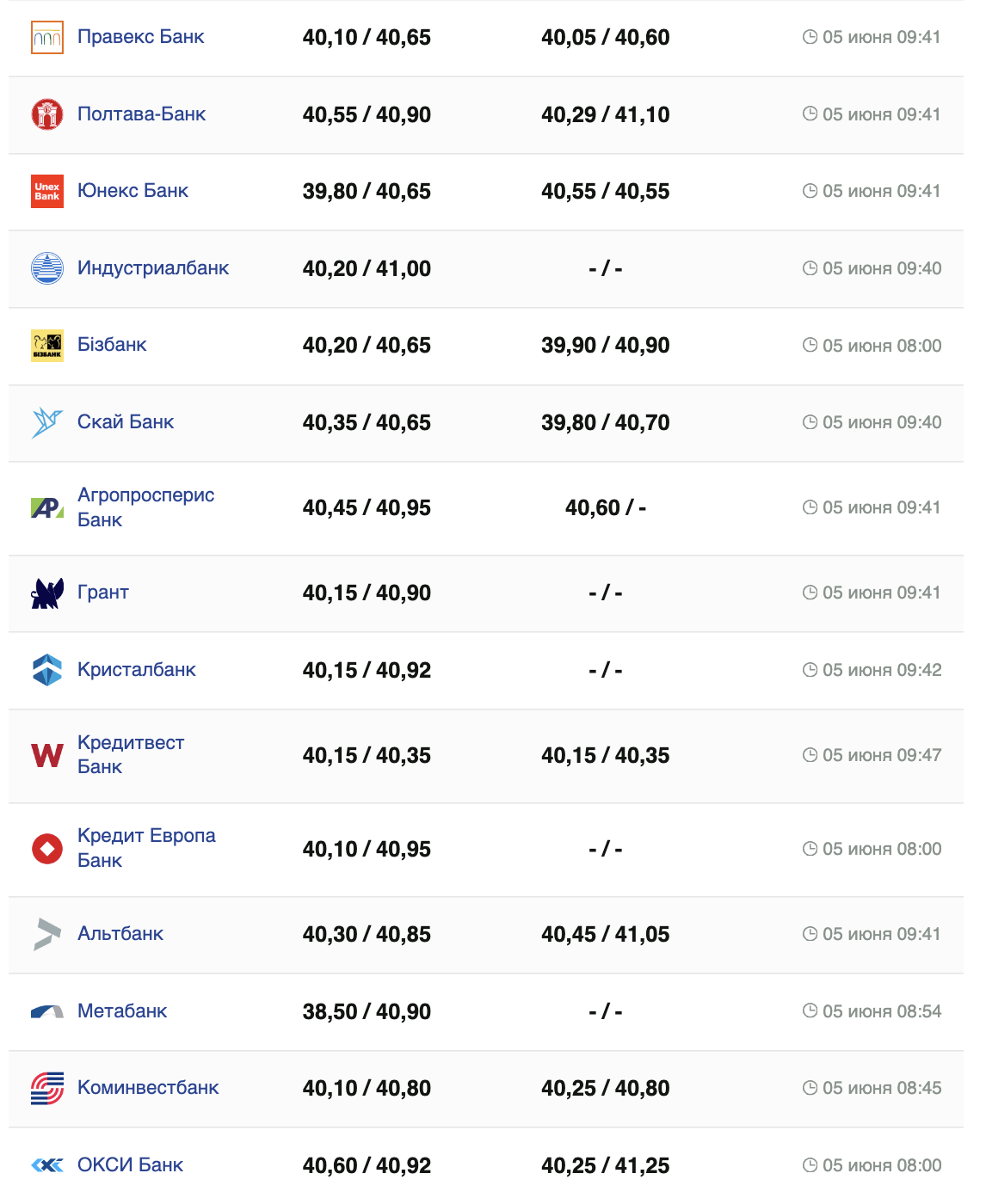Open the Кристалбанк bank page

(x=137, y=669)
